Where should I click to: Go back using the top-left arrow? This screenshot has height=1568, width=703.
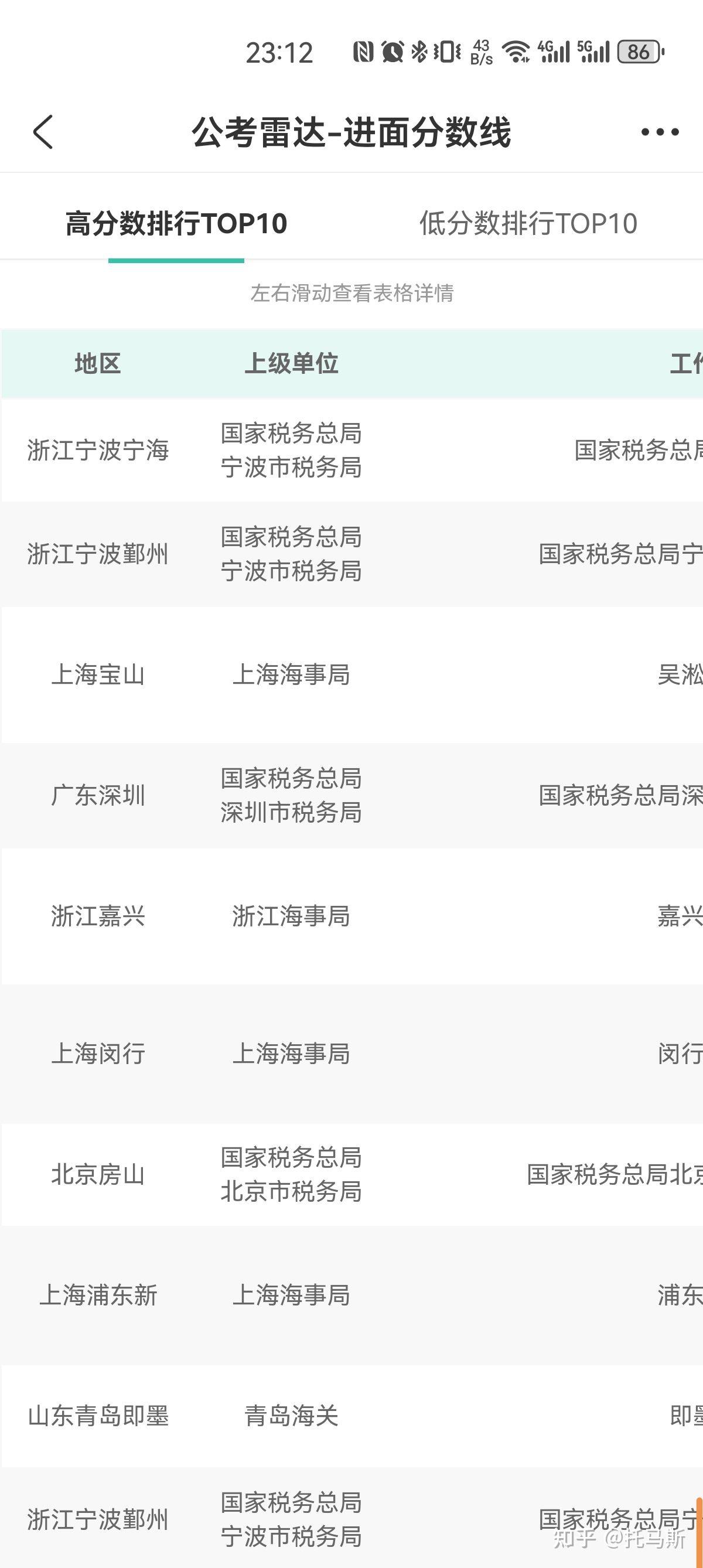[x=43, y=131]
